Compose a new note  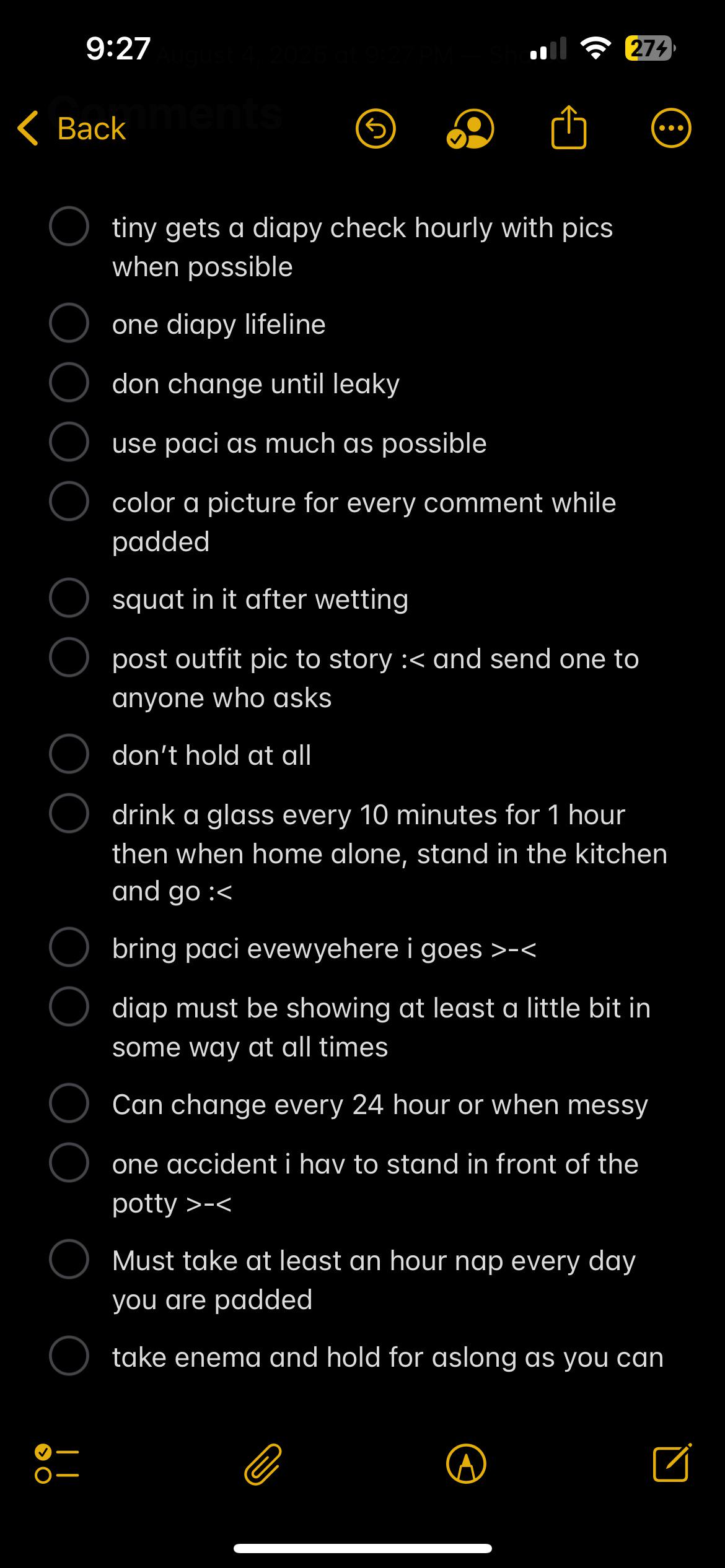[x=672, y=1463]
